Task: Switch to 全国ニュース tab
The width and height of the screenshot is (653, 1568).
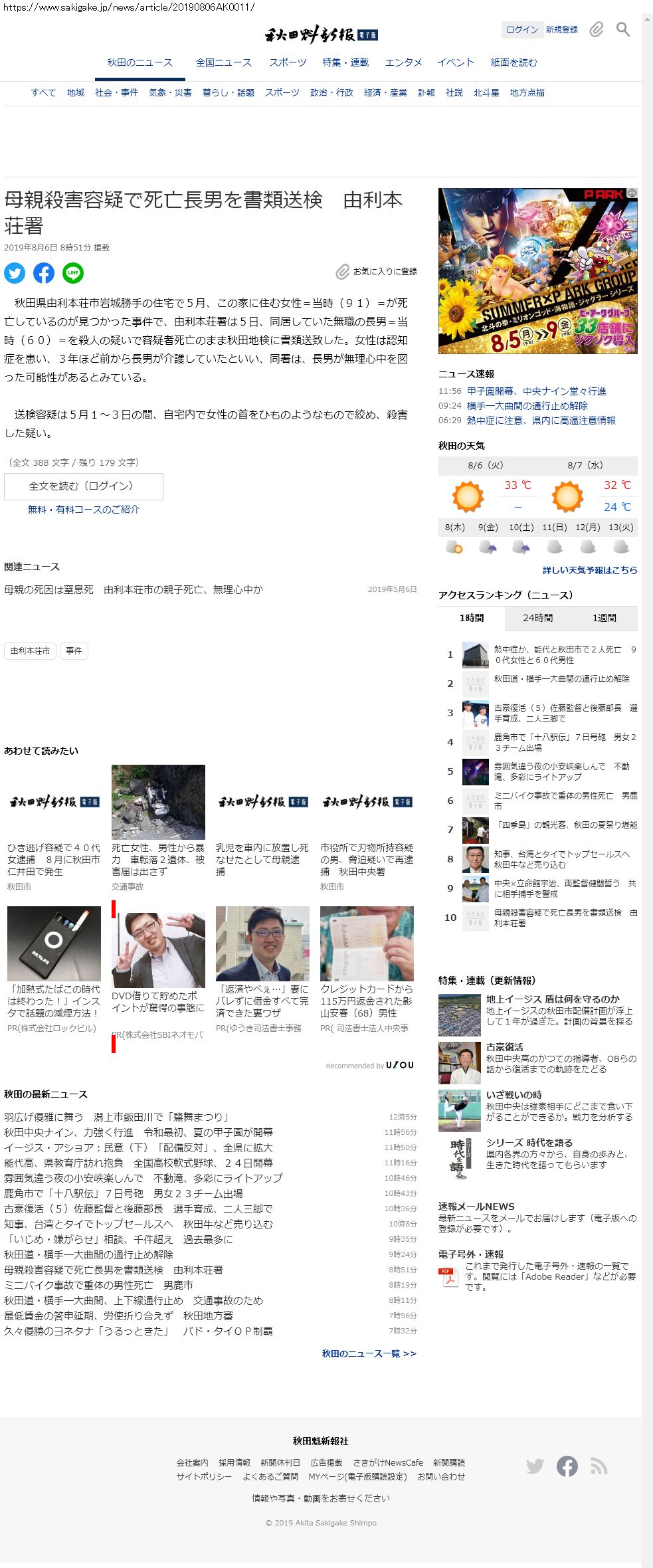Action: (x=223, y=62)
